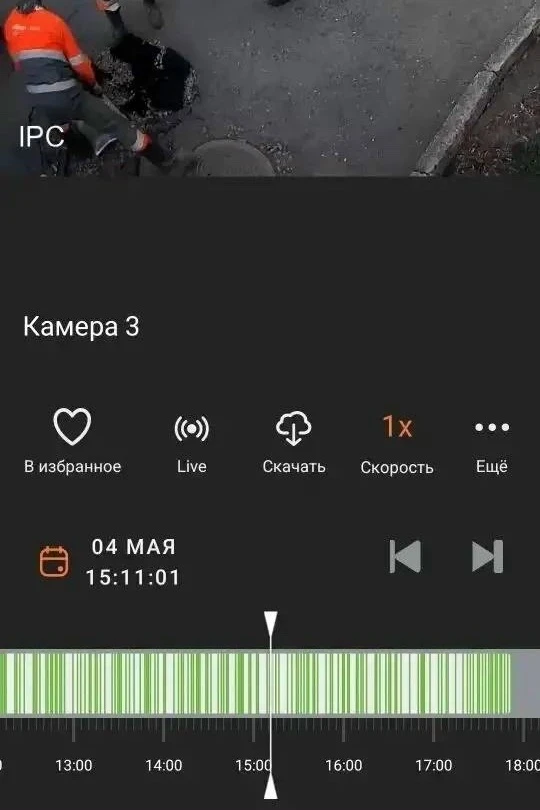
Task: Jump to the previous recording segment
Action: pyautogui.click(x=405, y=556)
